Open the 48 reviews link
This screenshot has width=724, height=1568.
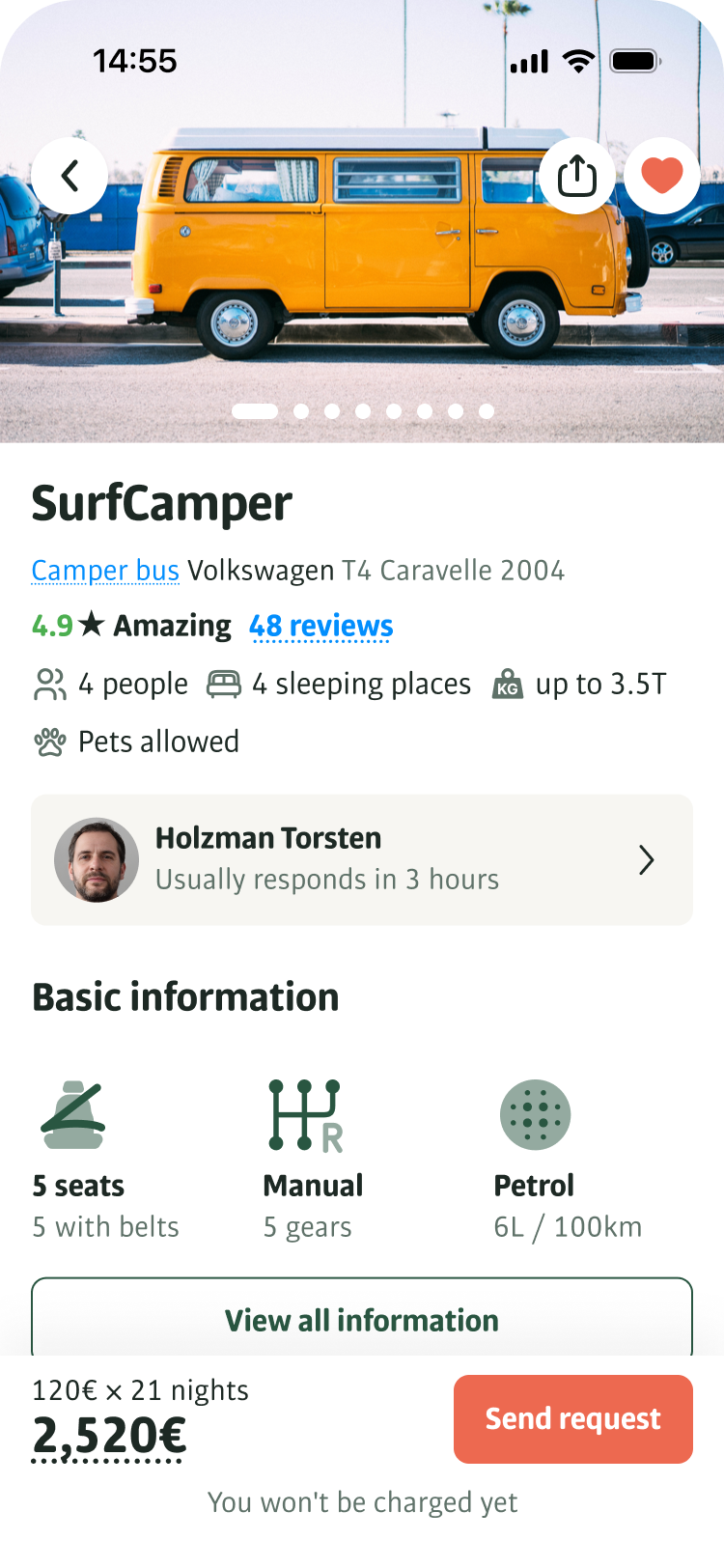pyautogui.click(x=320, y=627)
